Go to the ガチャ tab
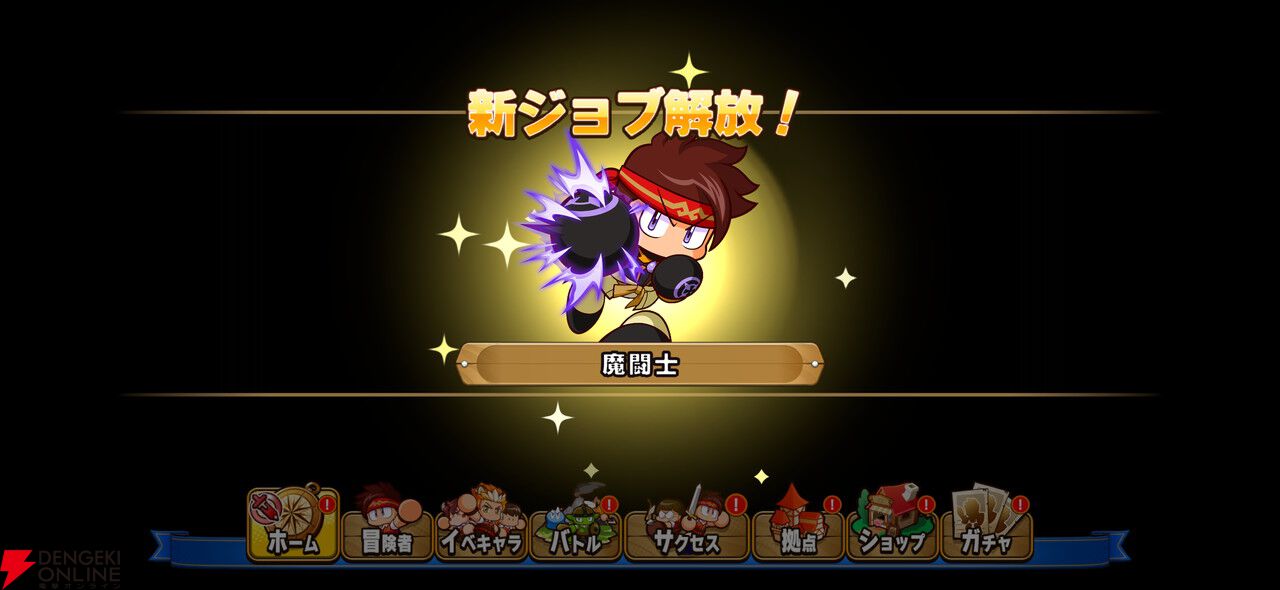Image resolution: width=1280 pixels, height=590 pixels. pyautogui.click(x=985, y=527)
